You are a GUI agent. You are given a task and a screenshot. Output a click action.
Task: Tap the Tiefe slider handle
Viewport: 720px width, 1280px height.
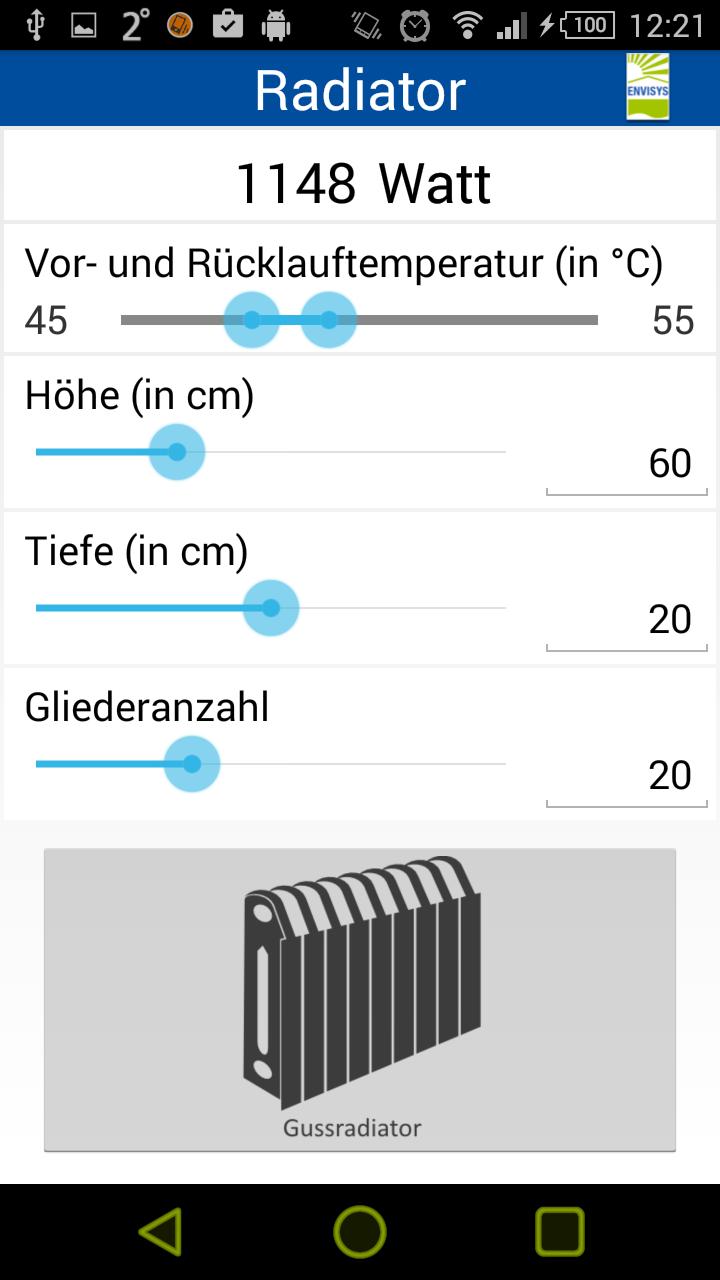pos(271,608)
